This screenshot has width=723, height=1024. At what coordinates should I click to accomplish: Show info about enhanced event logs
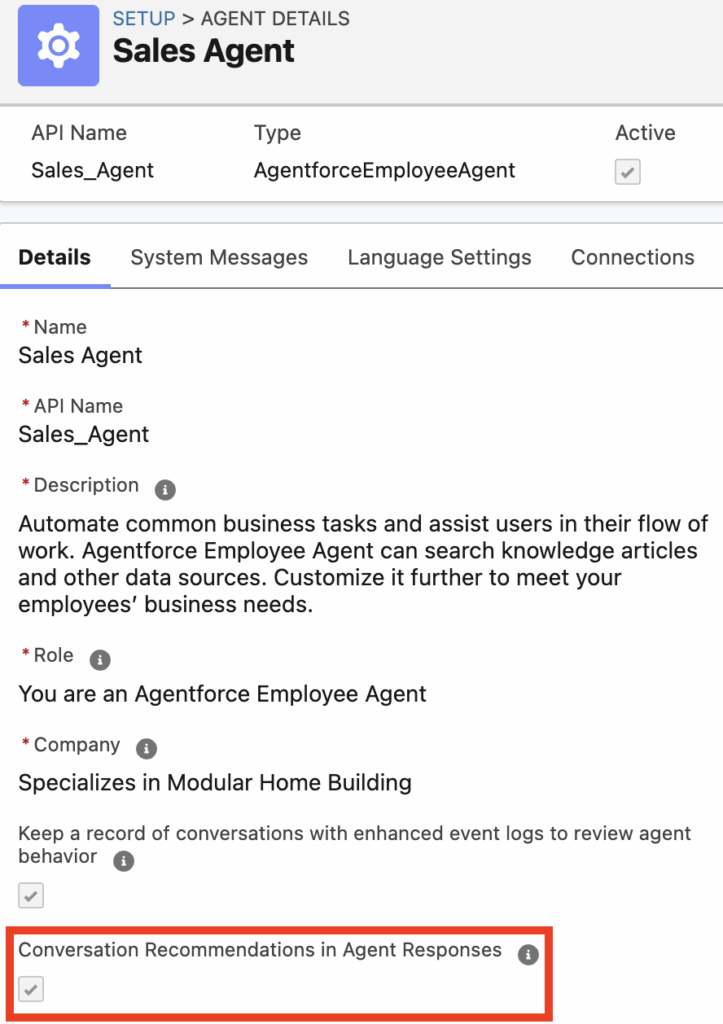coord(124,861)
